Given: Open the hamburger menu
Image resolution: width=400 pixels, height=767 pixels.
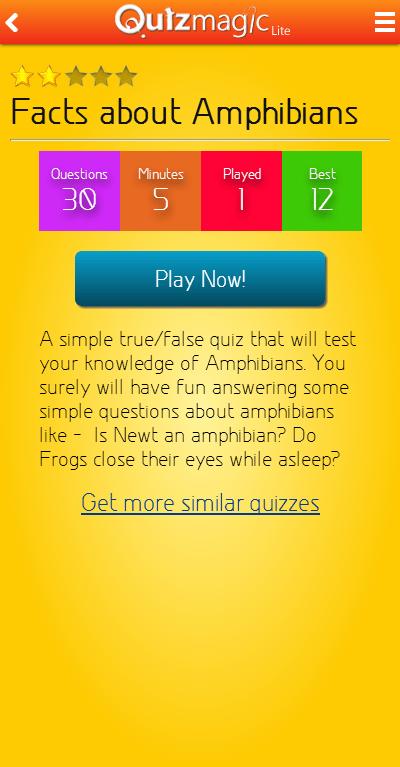Looking at the screenshot, I should 385,22.
